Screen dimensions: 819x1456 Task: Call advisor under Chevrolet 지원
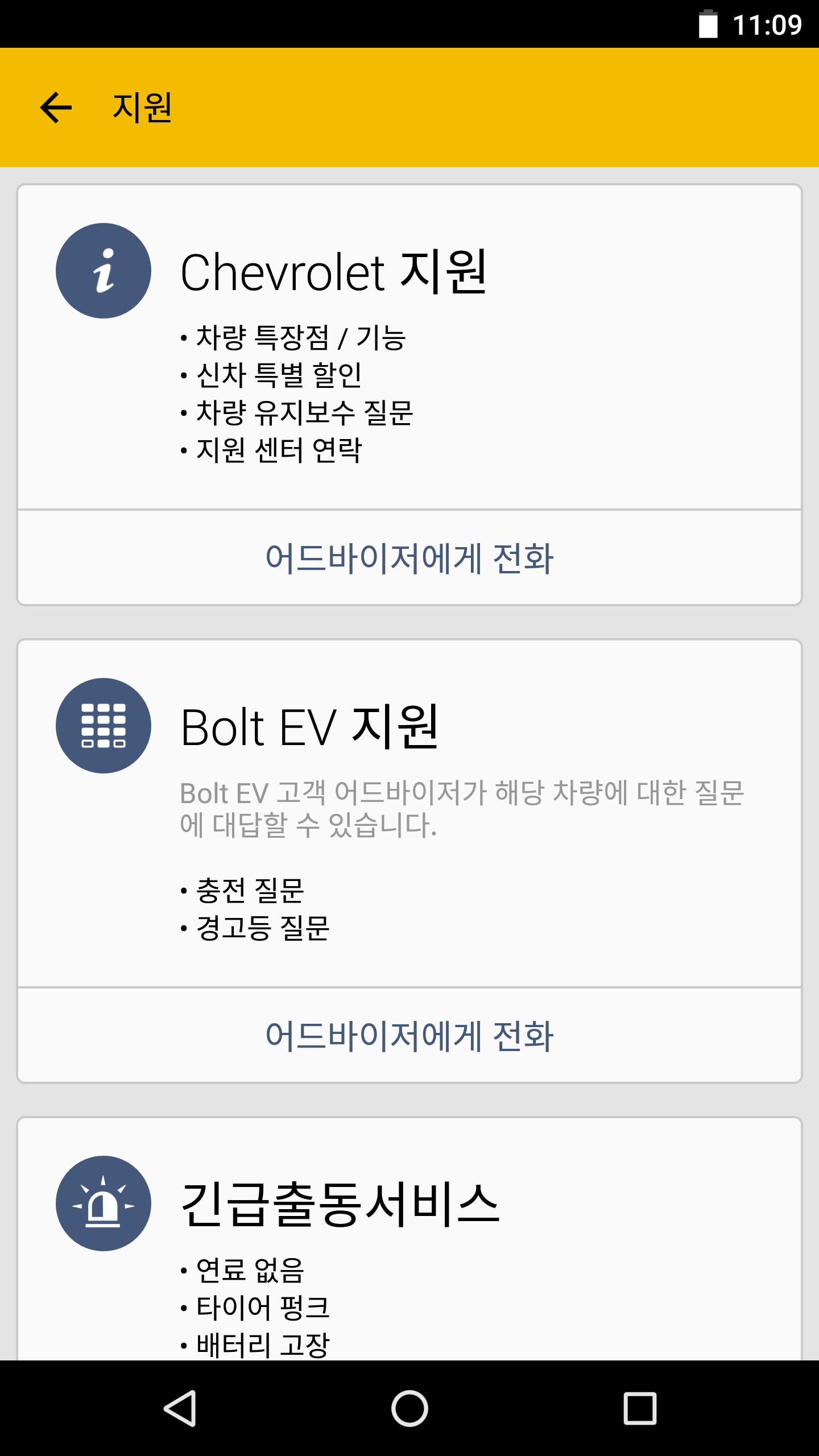point(409,557)
